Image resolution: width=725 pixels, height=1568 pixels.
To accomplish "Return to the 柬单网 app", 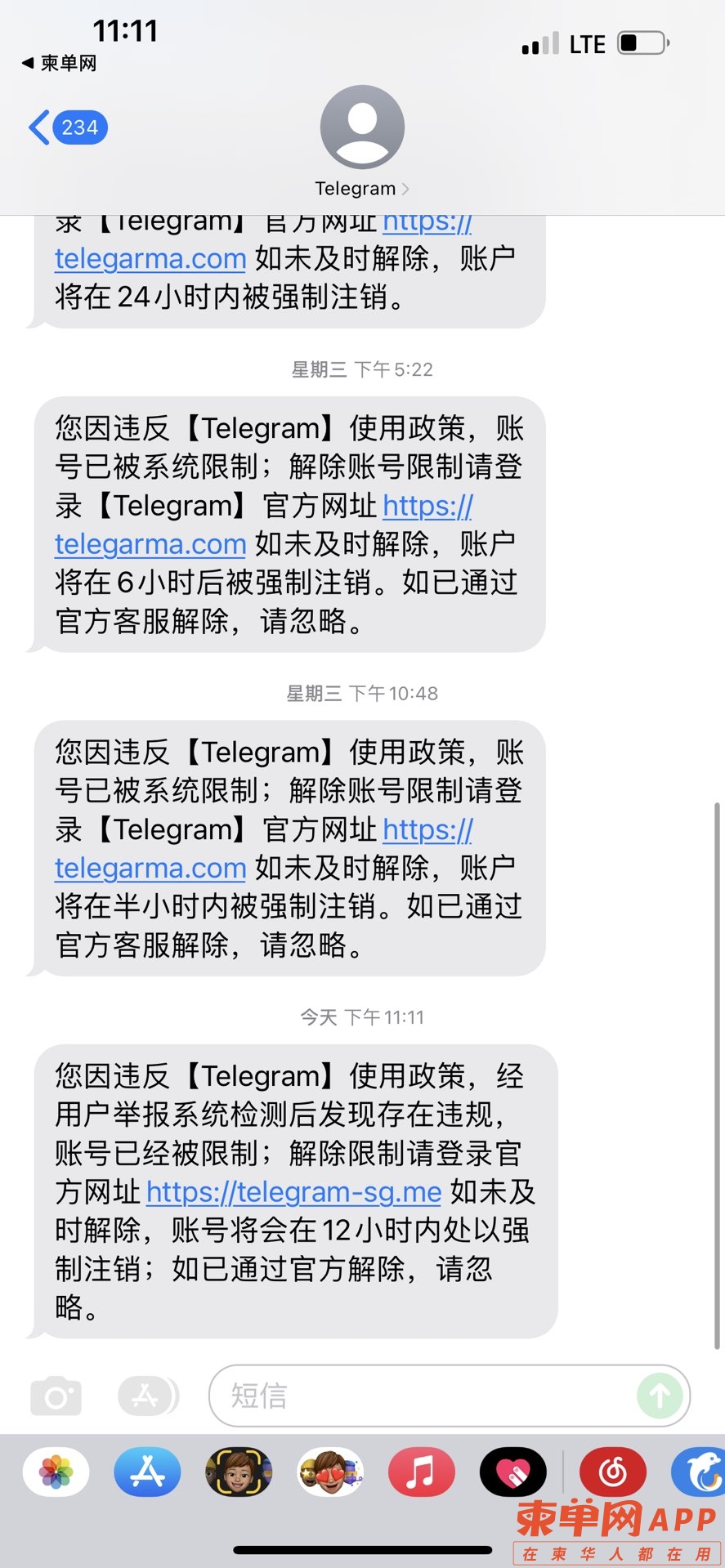I will tap(59, 63).
